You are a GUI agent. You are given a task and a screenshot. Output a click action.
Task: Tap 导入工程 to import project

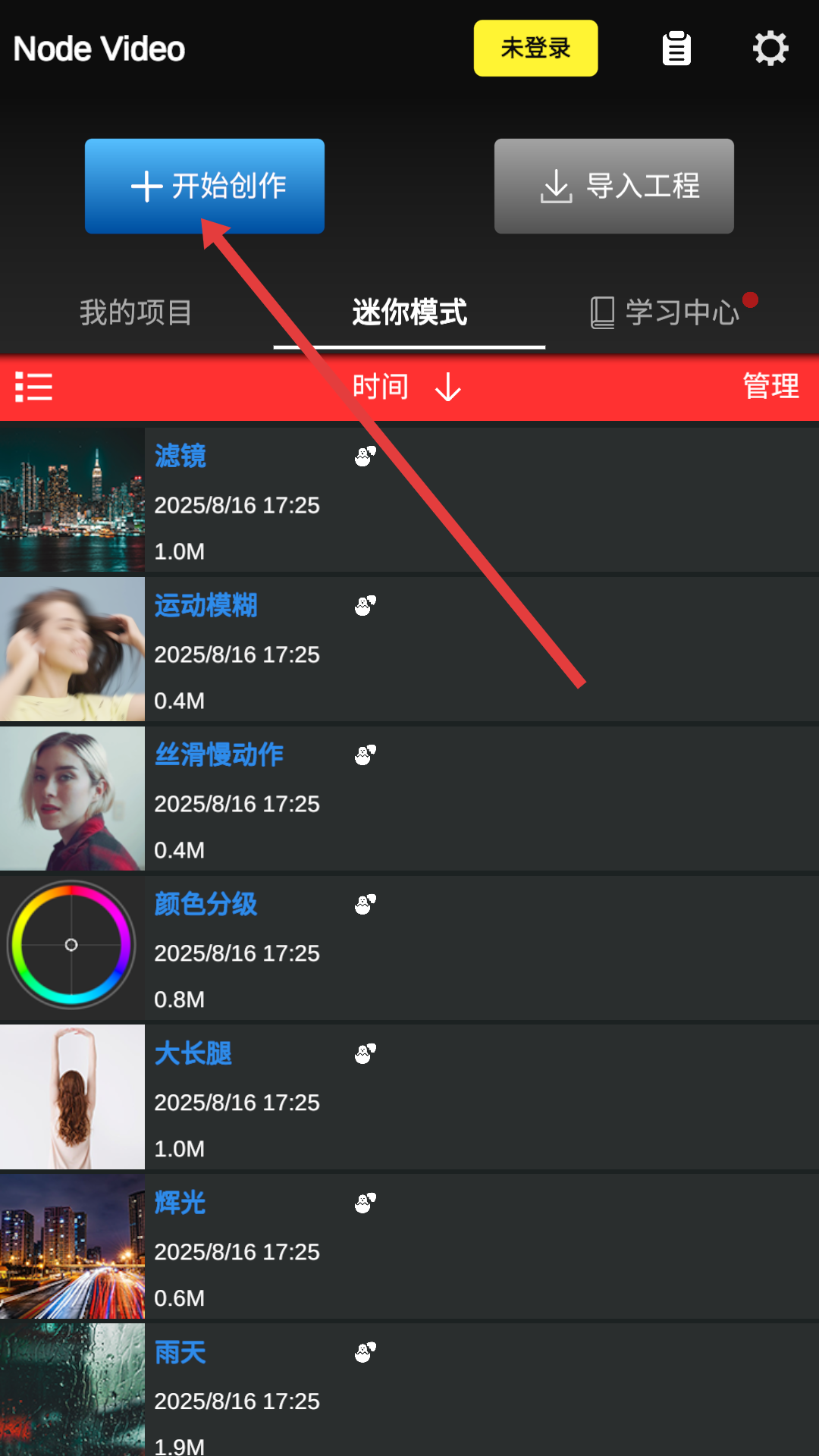point(613,186)
